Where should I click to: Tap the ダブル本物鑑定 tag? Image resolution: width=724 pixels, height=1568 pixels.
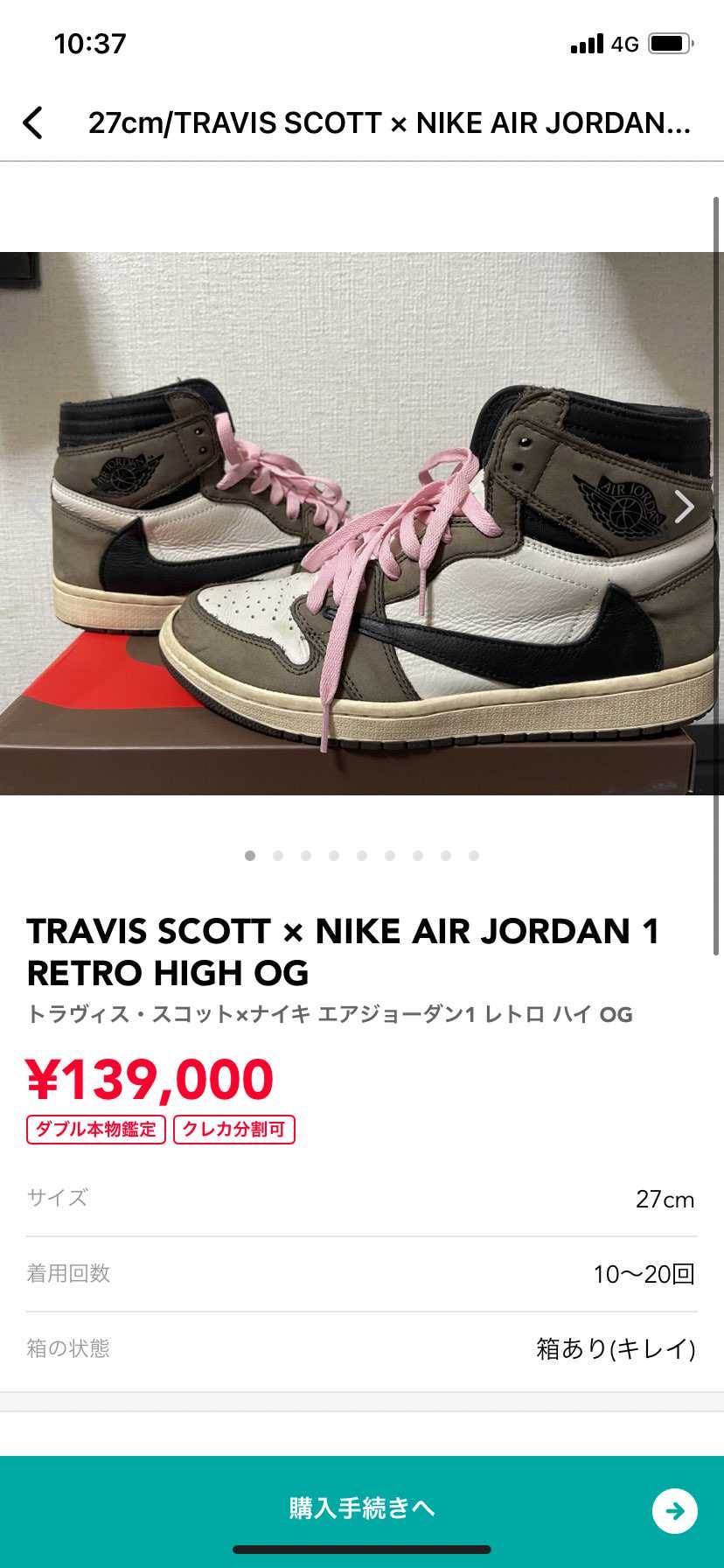(96, 1130)
